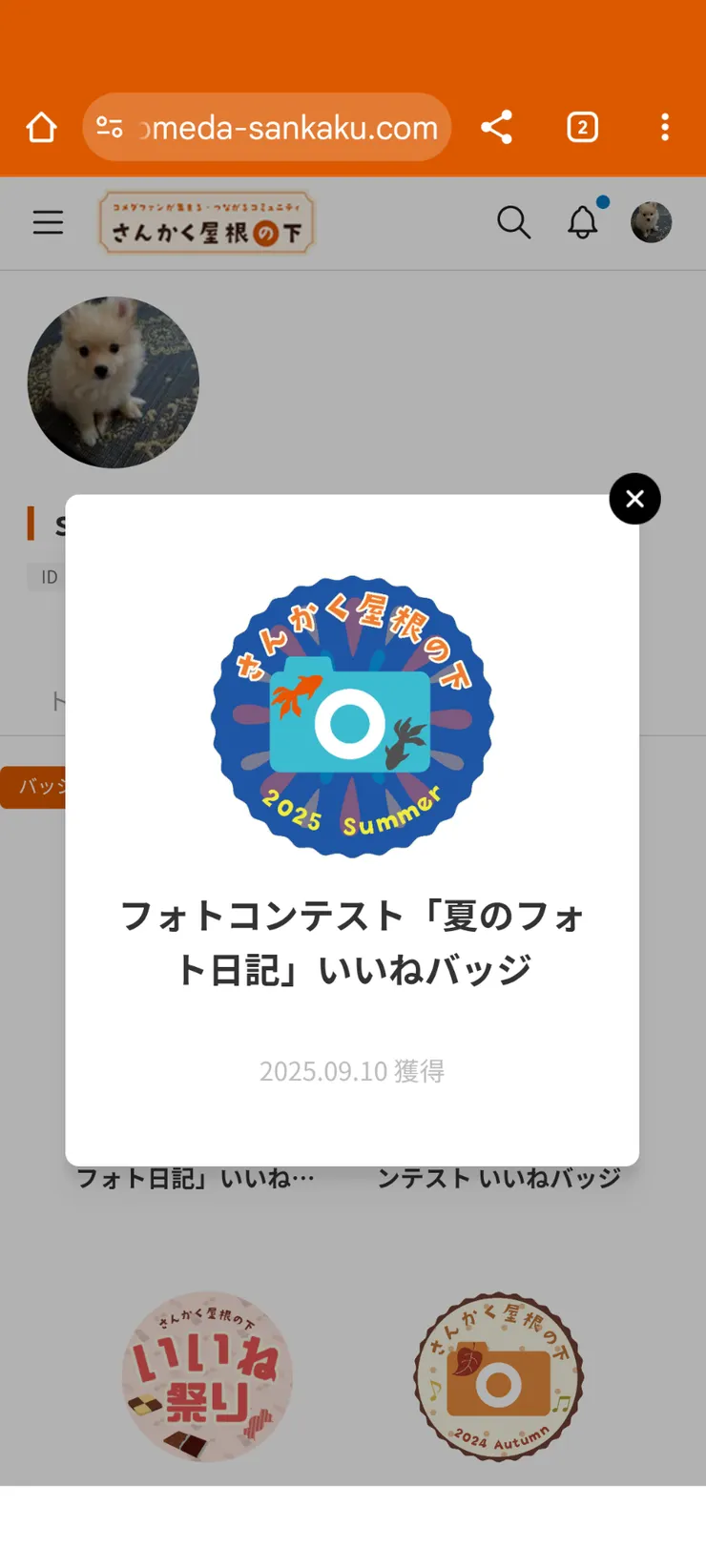Share the page using the share icon
Image resolution: width=706 pixels, height=1568 pixels.
497,126
